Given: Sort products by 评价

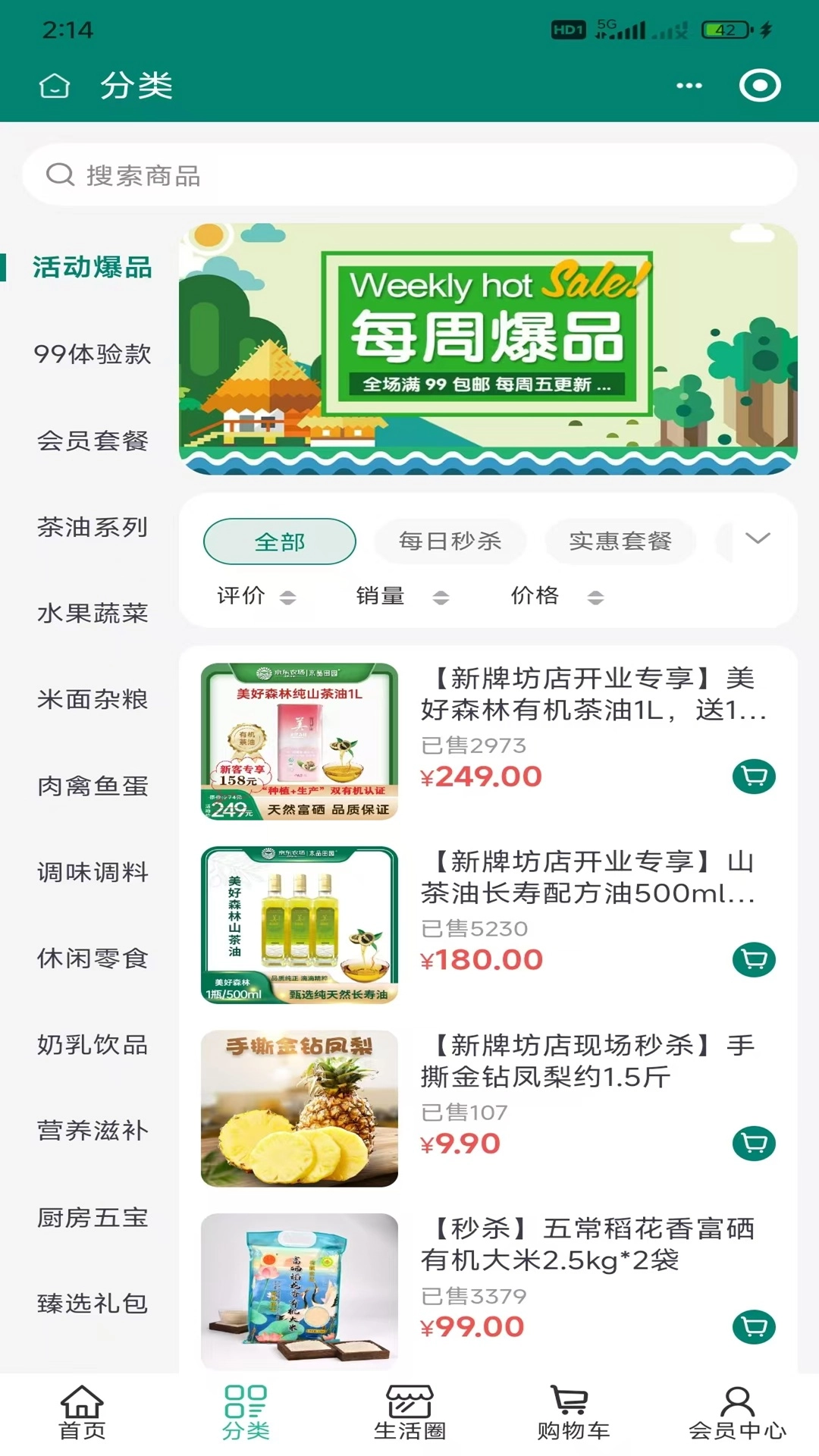Looking at the screenshot, I should [x=256, y=596].
